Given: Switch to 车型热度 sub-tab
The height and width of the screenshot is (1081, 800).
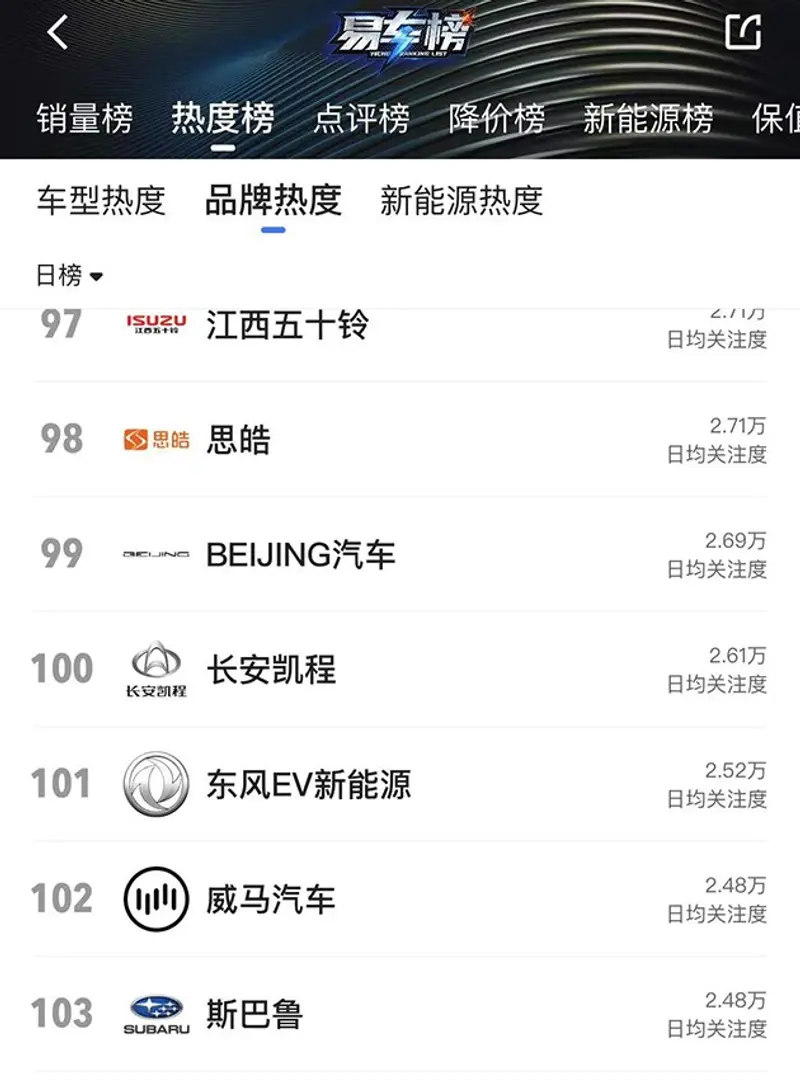Looking at the screenshot, I should tap(100, 200).
